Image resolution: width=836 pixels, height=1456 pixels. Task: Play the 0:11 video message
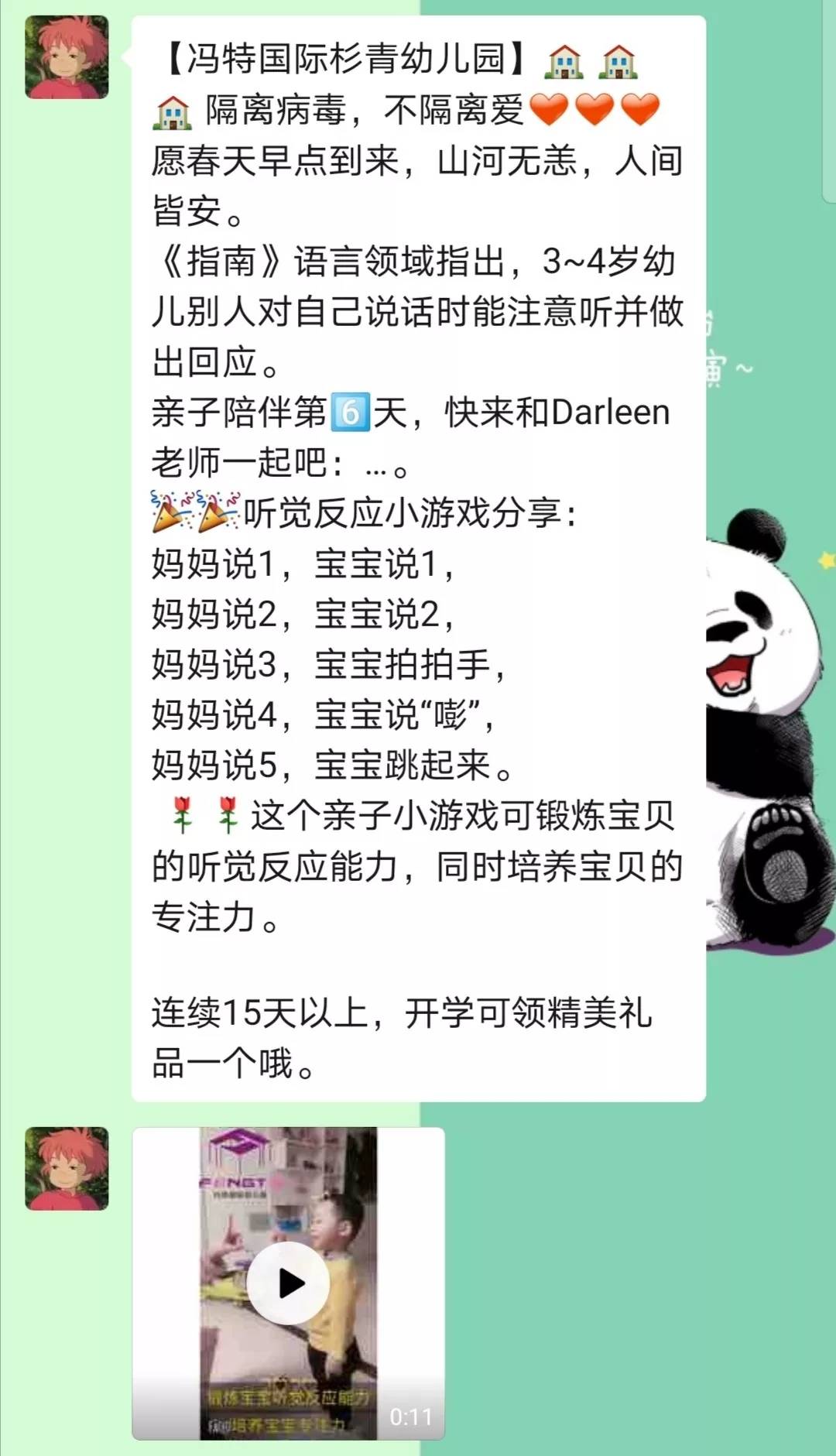point(289,1283)
